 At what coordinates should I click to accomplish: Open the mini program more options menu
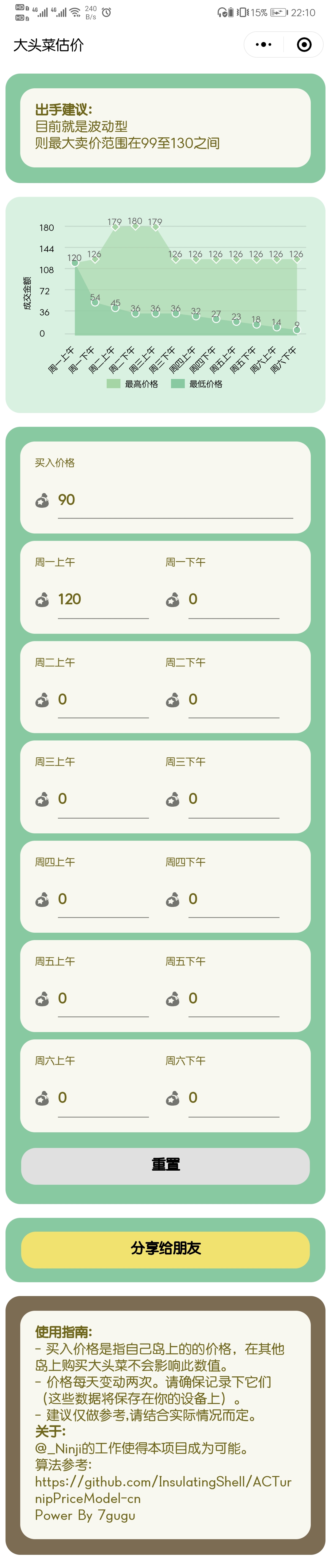[264, 44]
